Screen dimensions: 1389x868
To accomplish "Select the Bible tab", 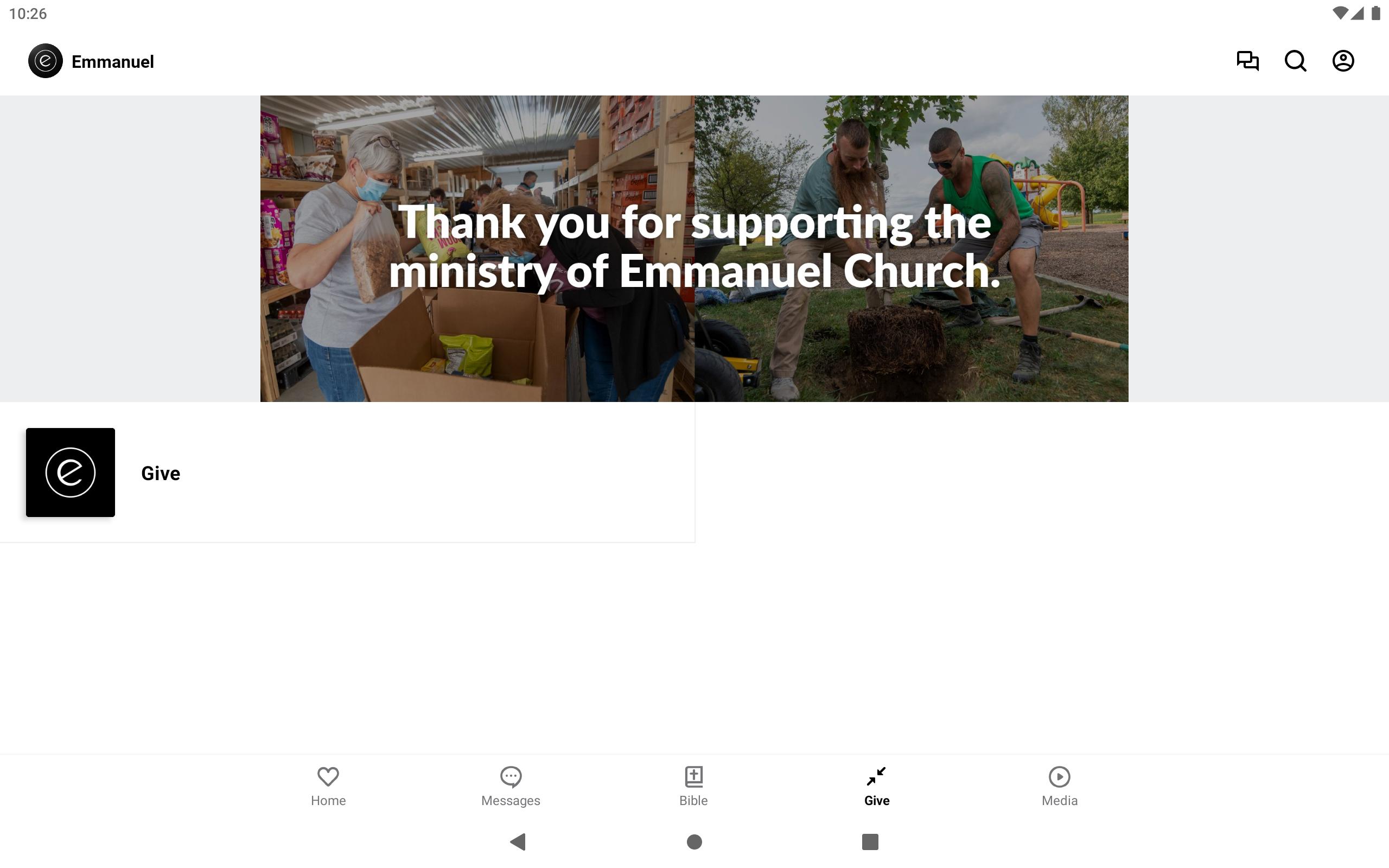I will pos(693,786).
